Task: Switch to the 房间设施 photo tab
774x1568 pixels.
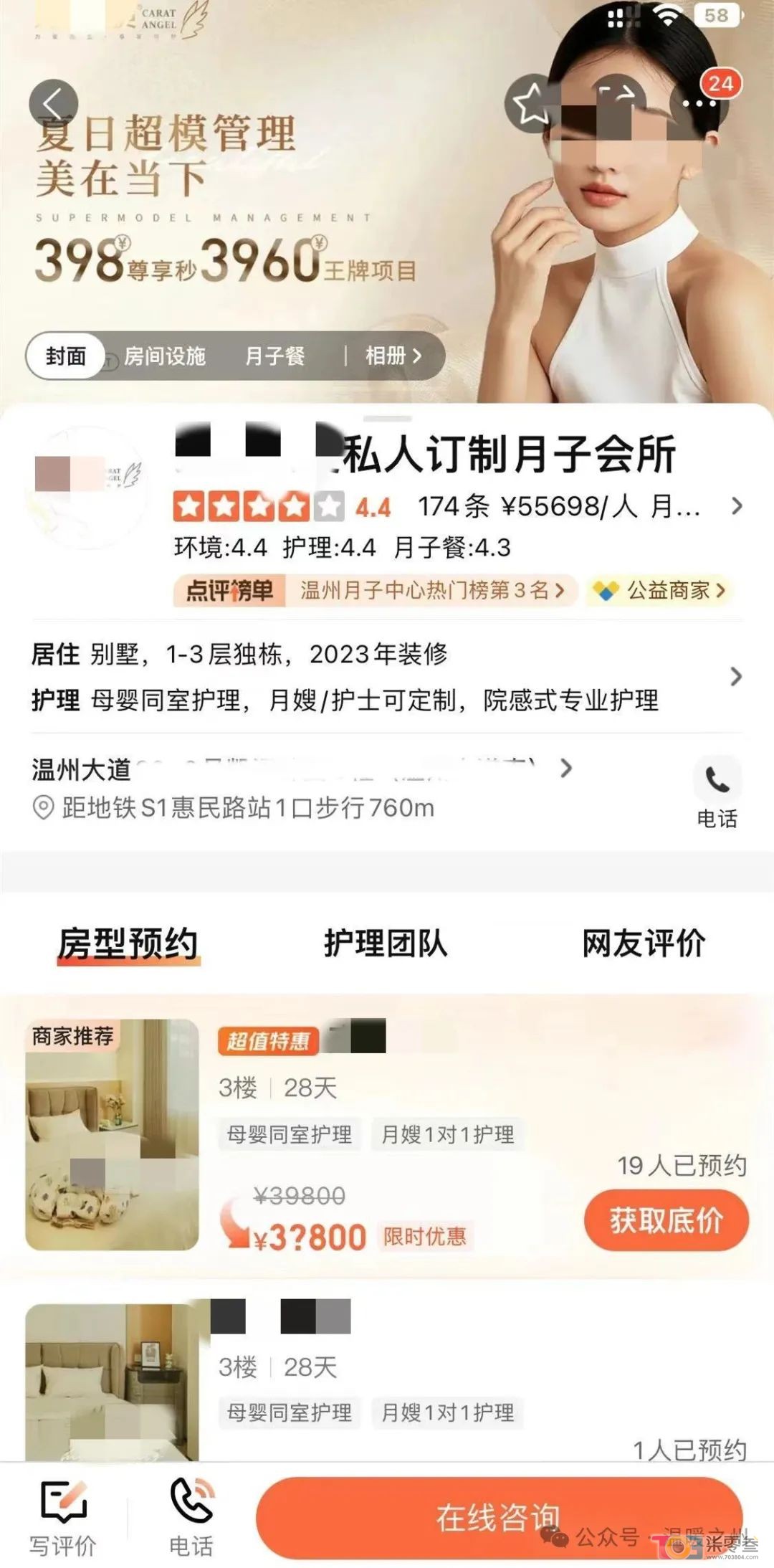Action: tap(165, 356)
